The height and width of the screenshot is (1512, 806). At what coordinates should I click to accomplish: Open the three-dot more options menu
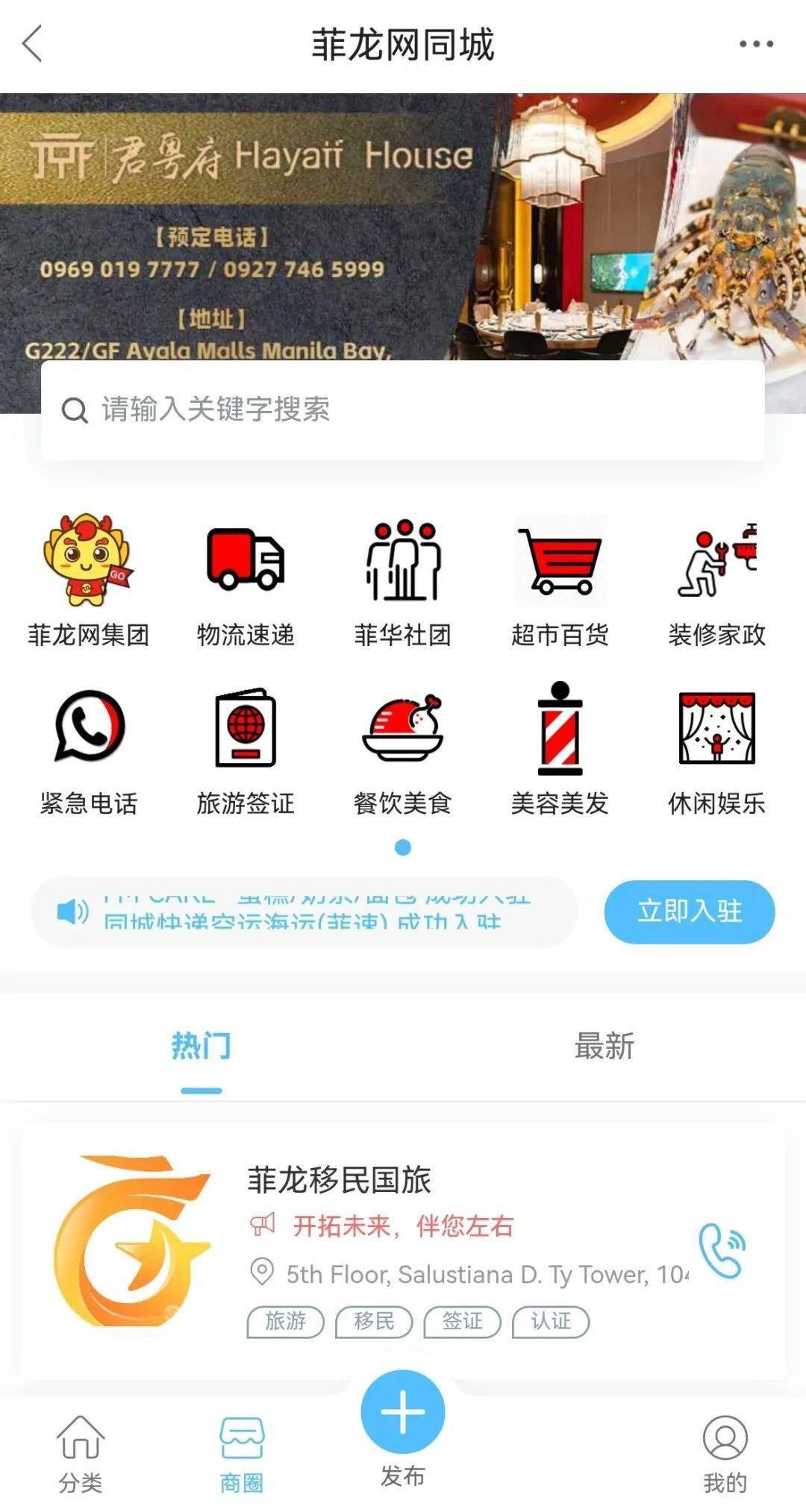point(755,43)
